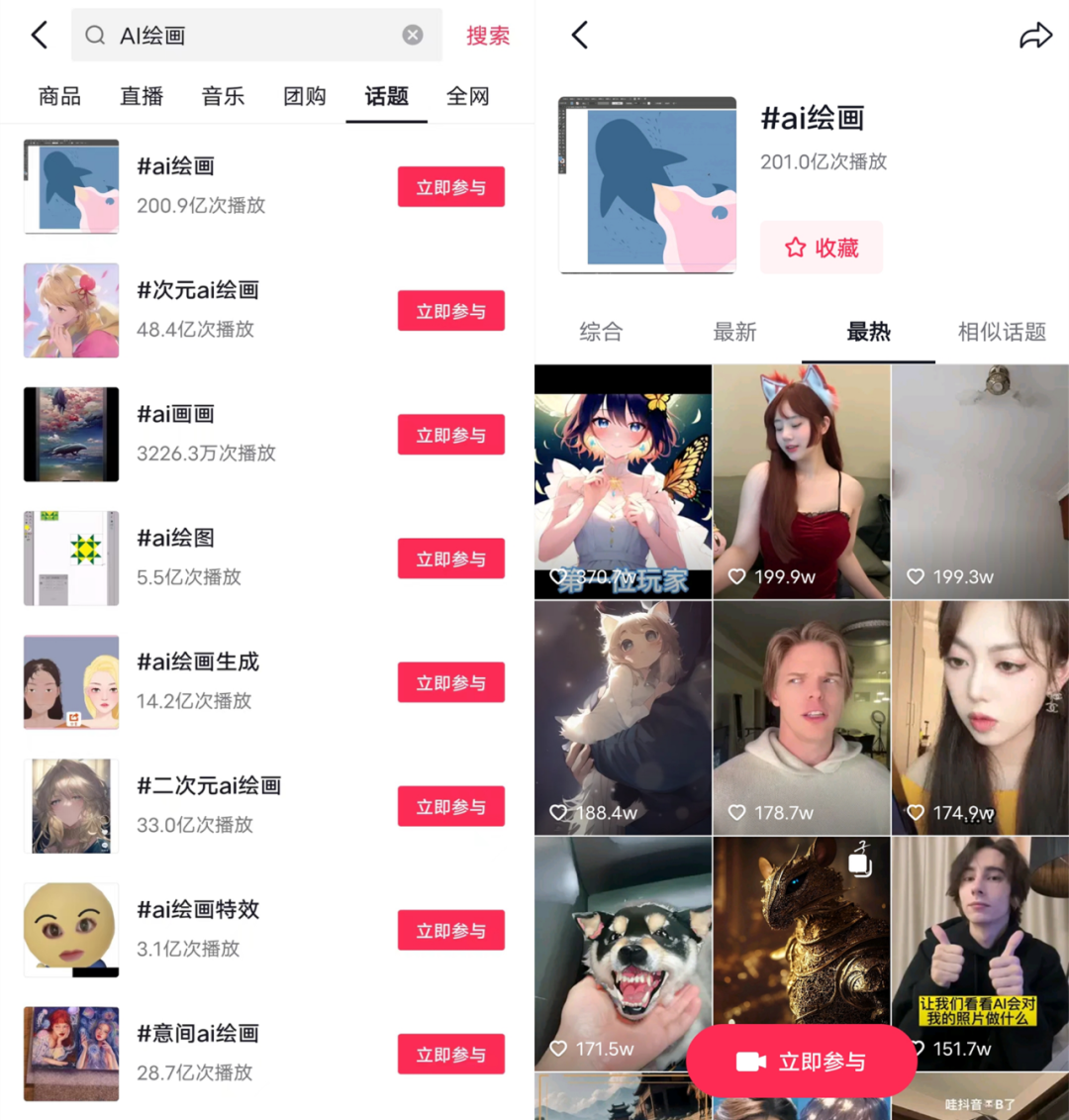The image size is (1069, 1120).
Task: Show 最新 videos
Action: click(x=734, y=332)
